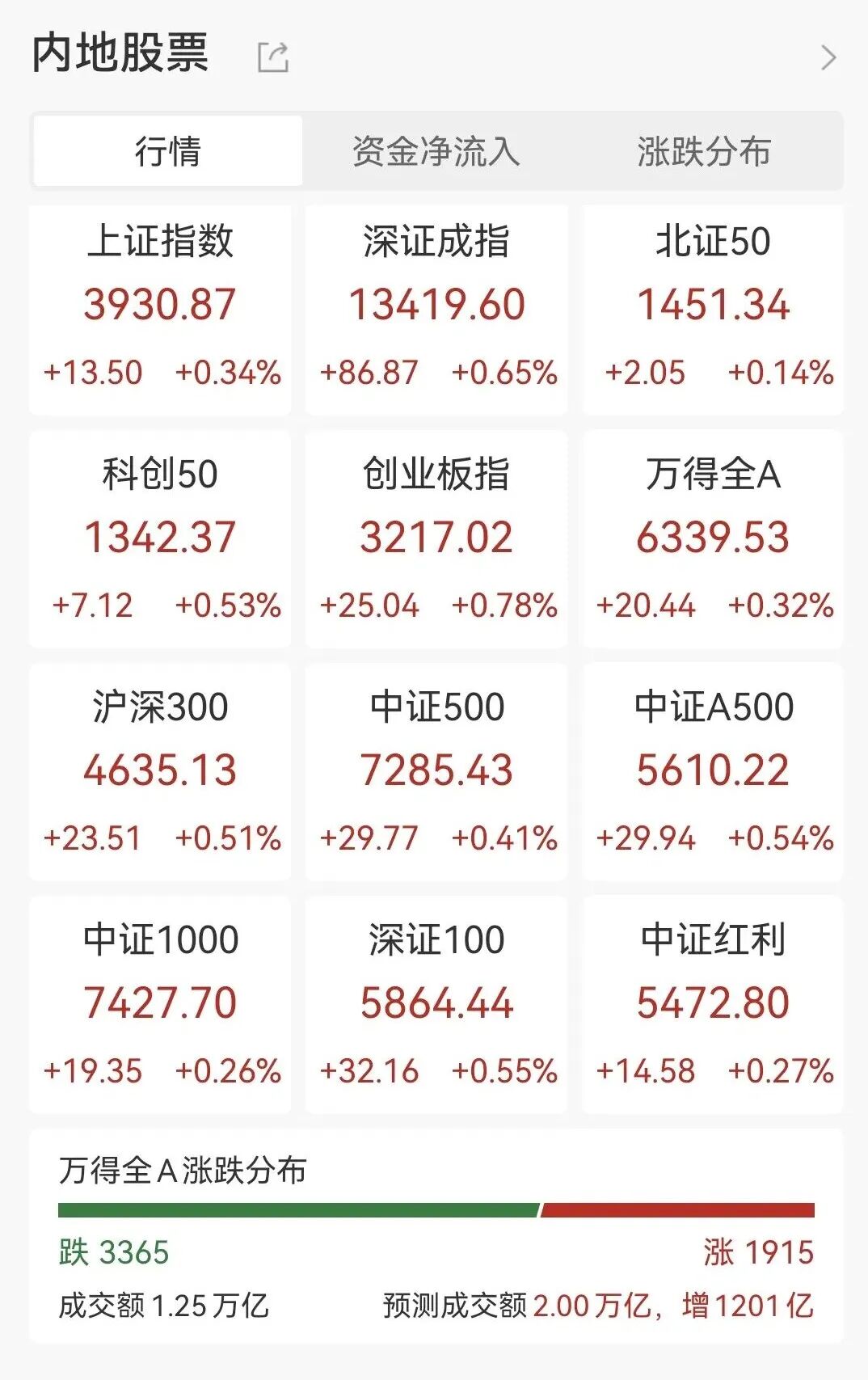Select the 行情 tab
The image size is (868, 1380).
point(168,151)
